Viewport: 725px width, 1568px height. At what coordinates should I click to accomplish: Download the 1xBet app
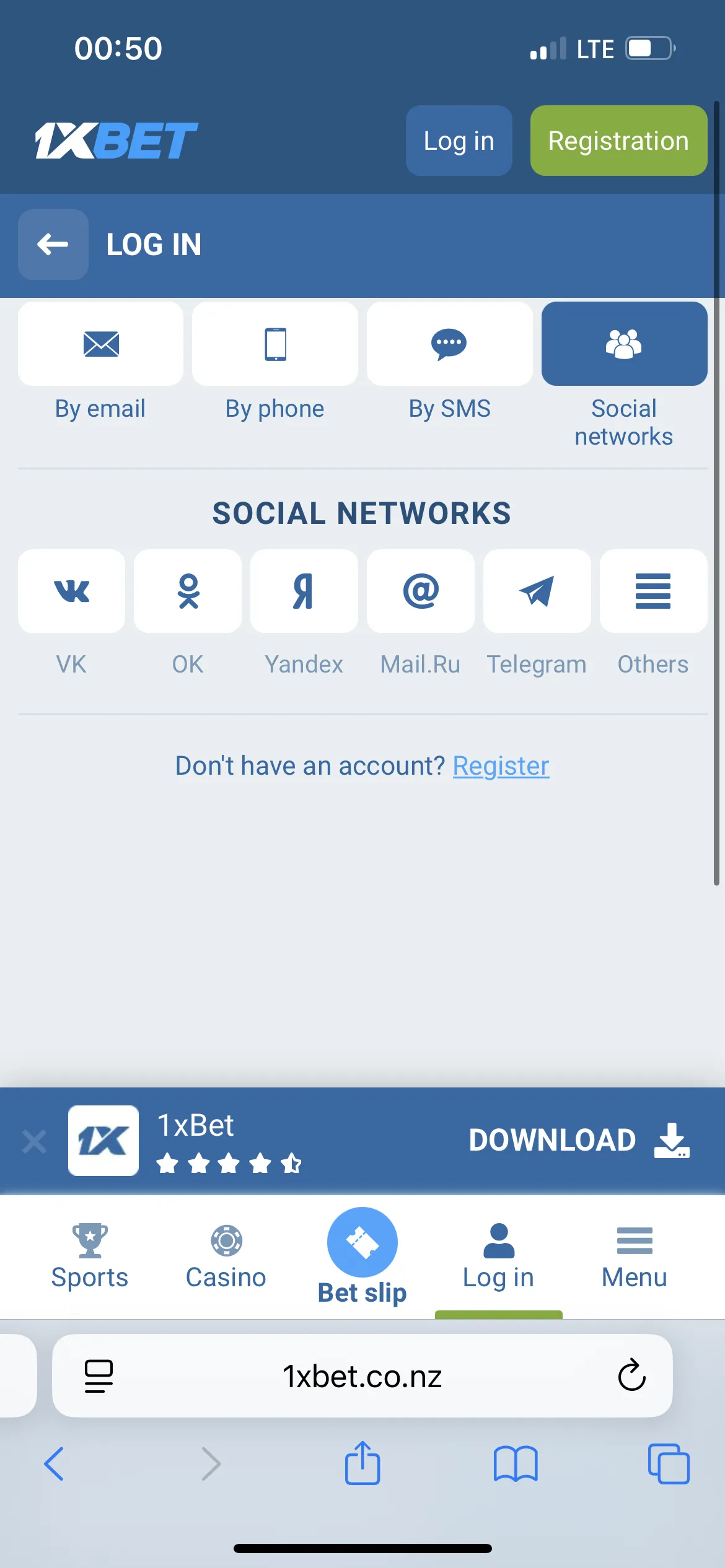click(x=579, y=1140)
